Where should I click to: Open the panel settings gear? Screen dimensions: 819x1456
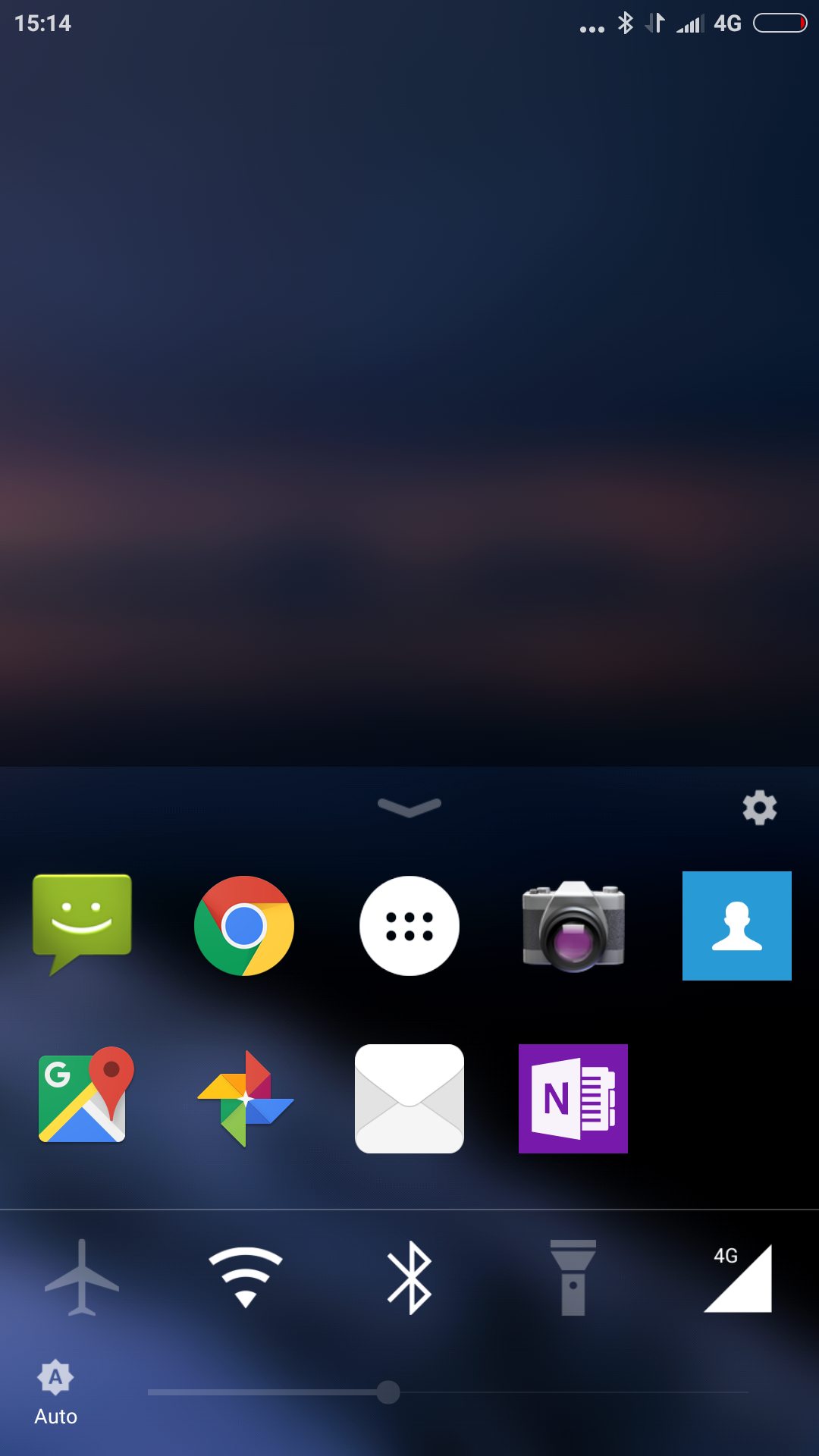(x=759, y=808)
